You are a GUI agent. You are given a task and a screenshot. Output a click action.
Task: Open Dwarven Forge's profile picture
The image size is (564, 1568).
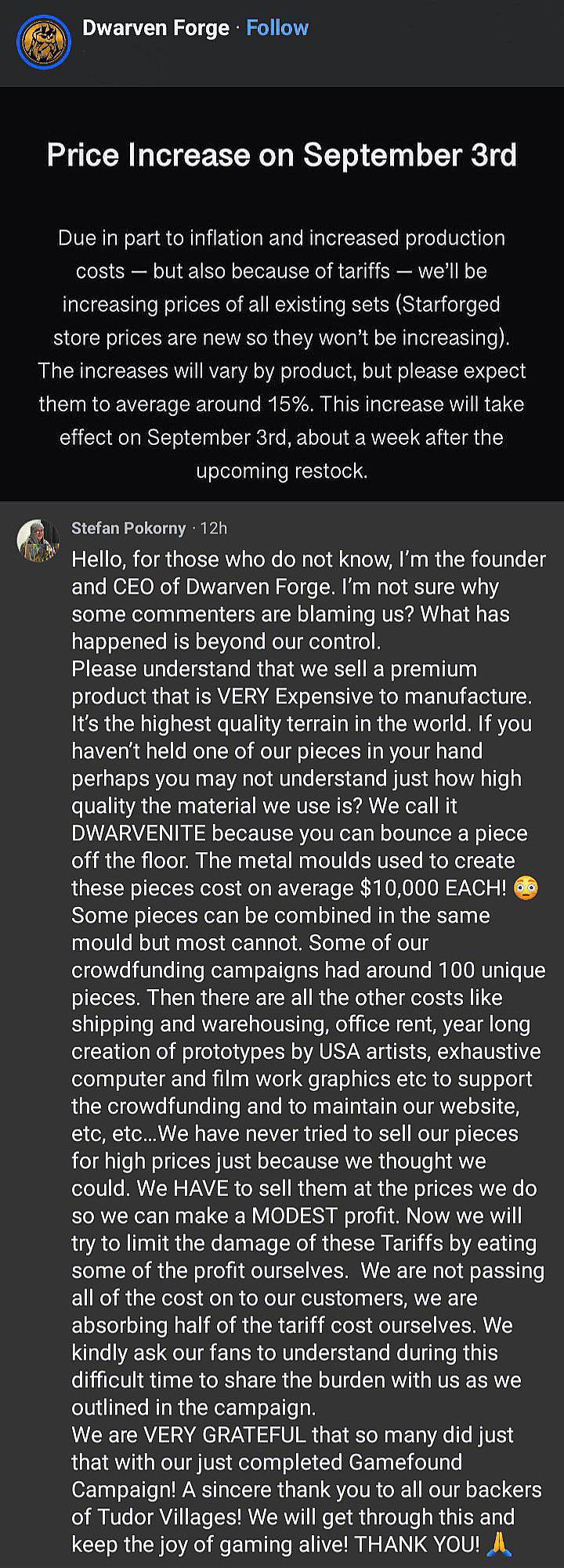click(44, 43)
